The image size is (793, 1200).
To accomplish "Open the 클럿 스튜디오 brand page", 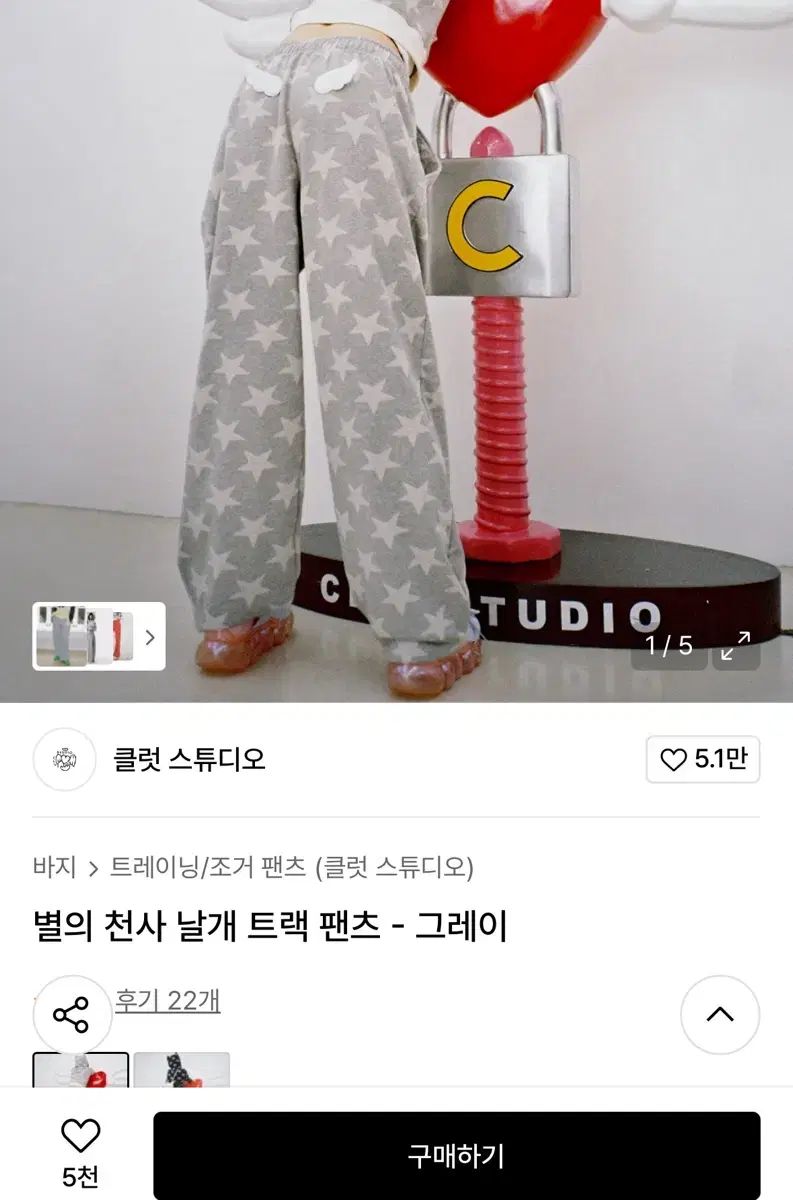I will click(x=189, y=760).
